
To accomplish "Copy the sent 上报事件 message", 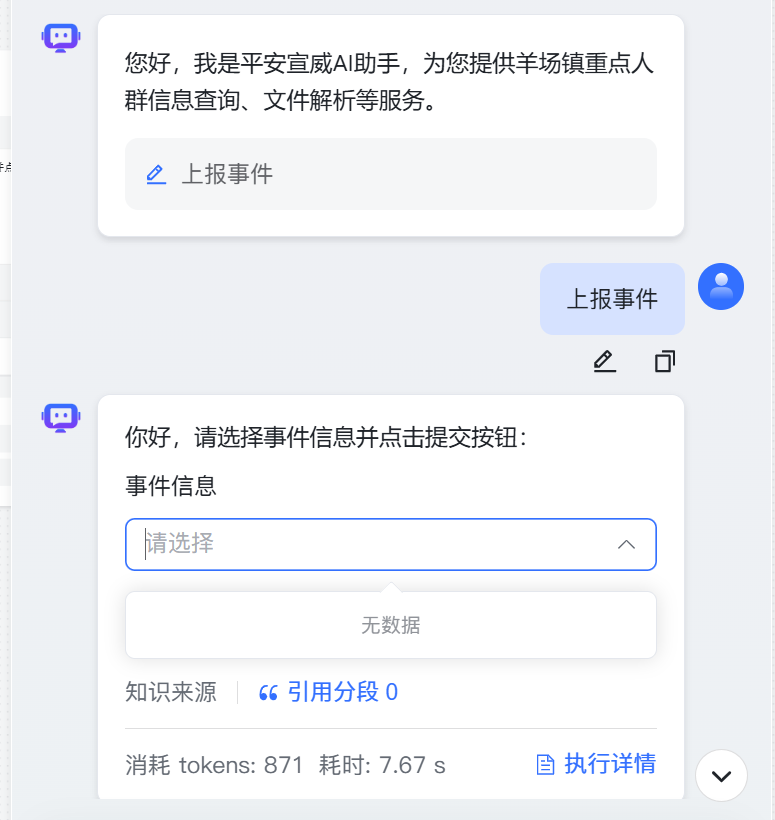I will [665, 361].
